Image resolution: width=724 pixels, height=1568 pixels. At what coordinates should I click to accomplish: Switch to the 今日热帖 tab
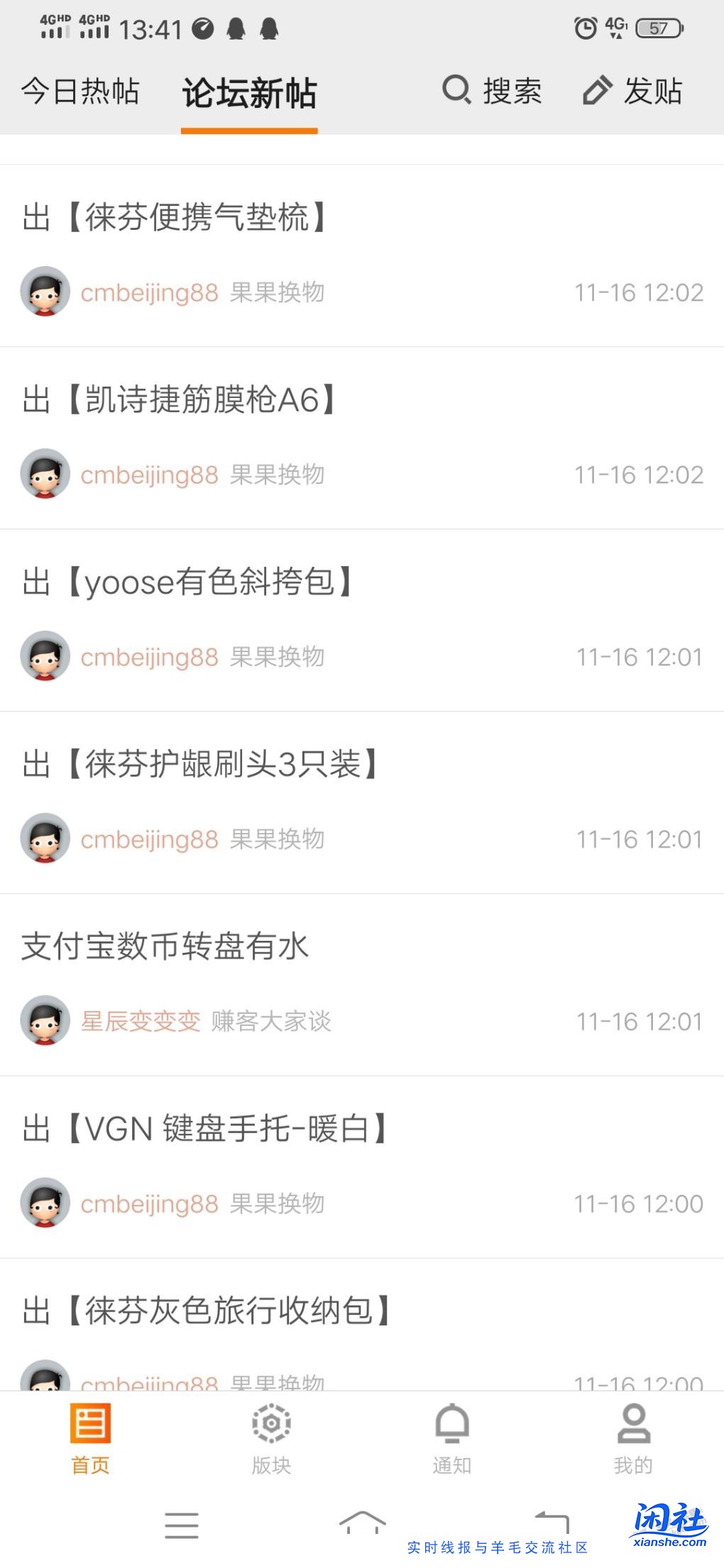[80, 91]
